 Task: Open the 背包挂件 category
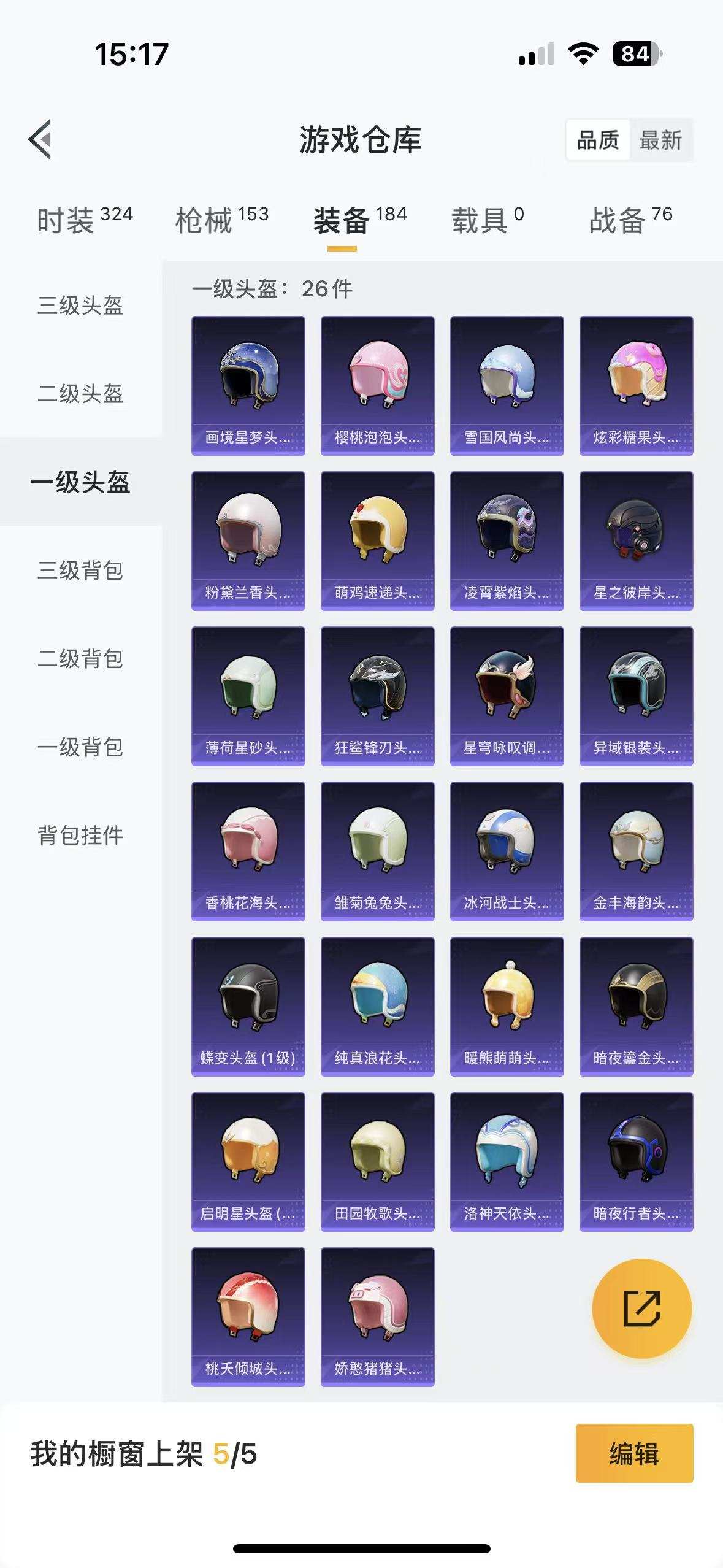coord(80,836)
